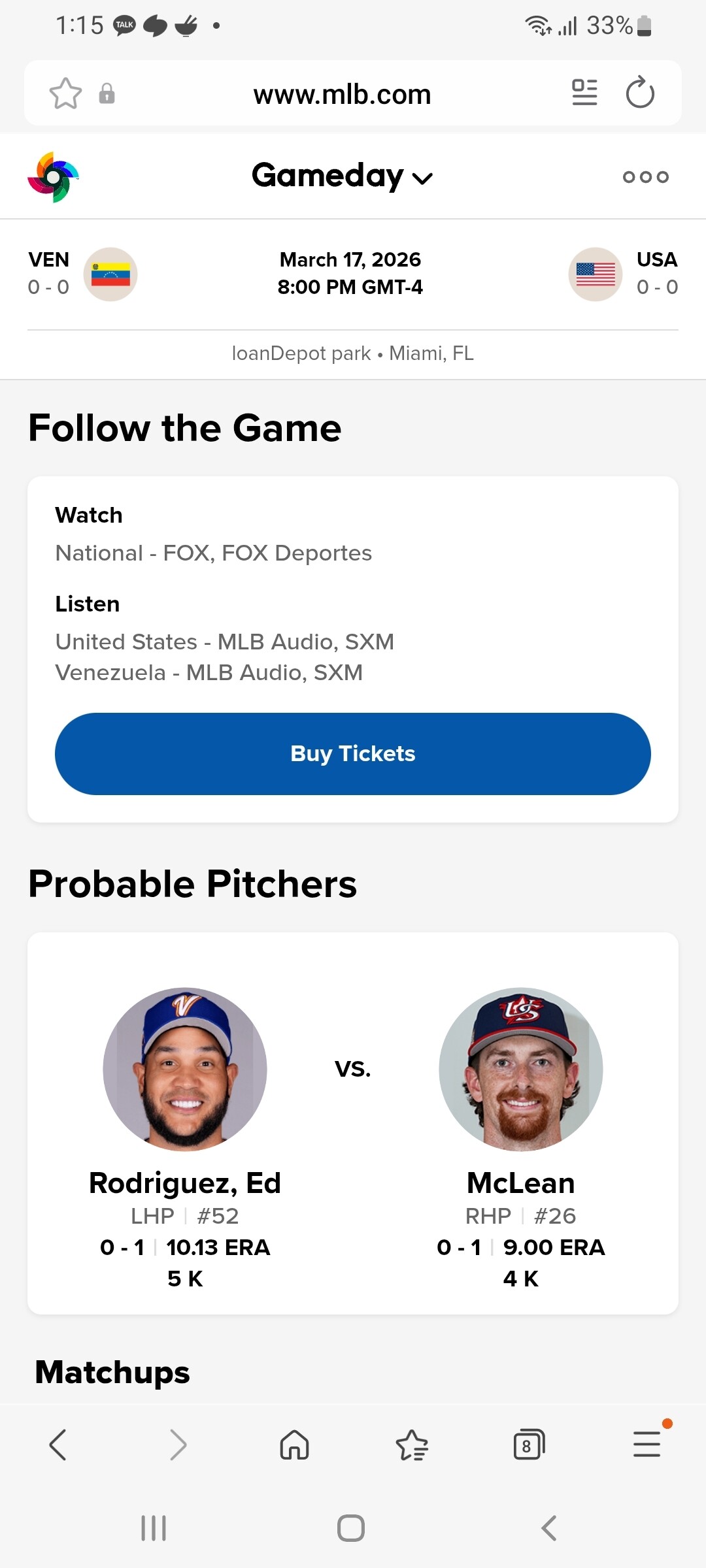This screenshot has height=1568, width=706.
Task: Open the browser bookmarks list
Action: (412, 1445)
